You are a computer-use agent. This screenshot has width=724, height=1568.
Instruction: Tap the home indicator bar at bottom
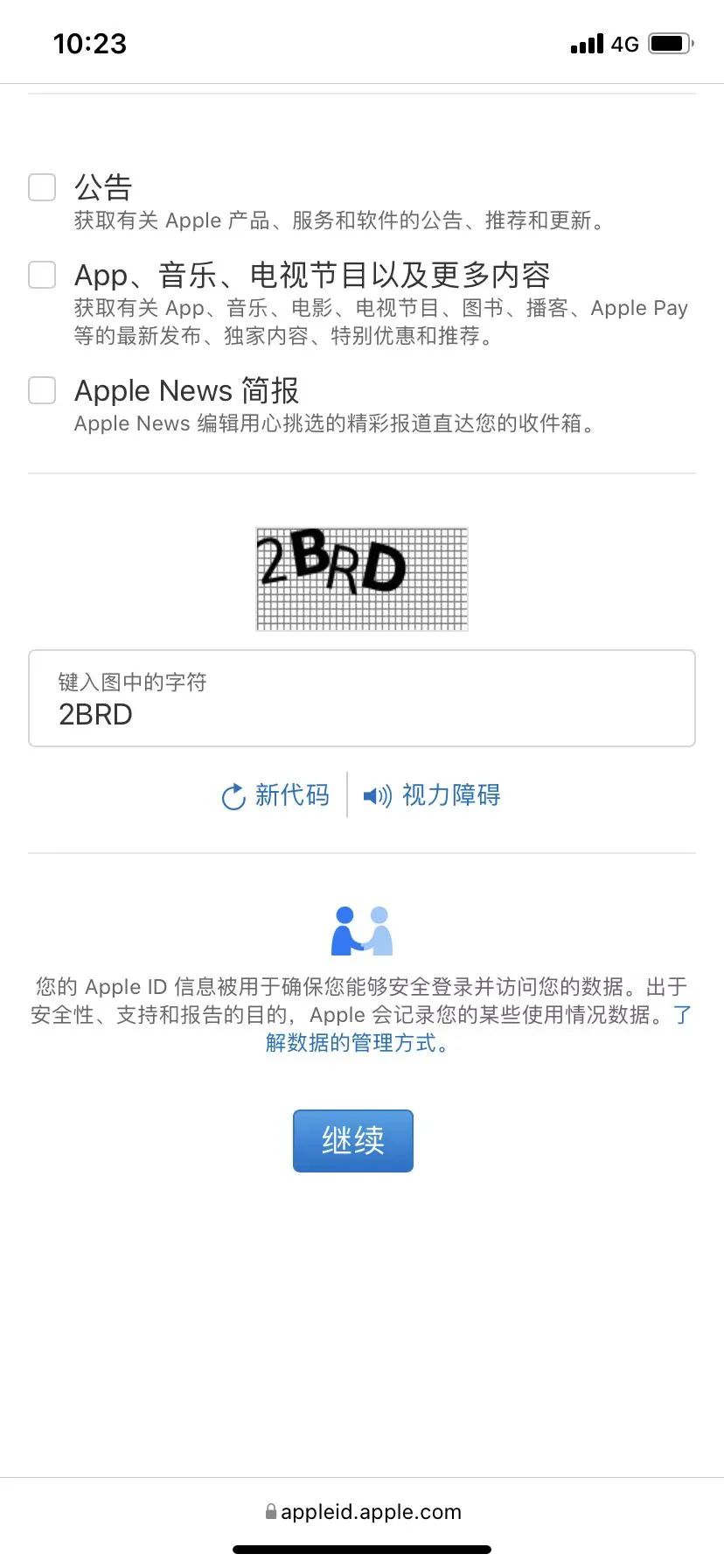click(362, 1550)
